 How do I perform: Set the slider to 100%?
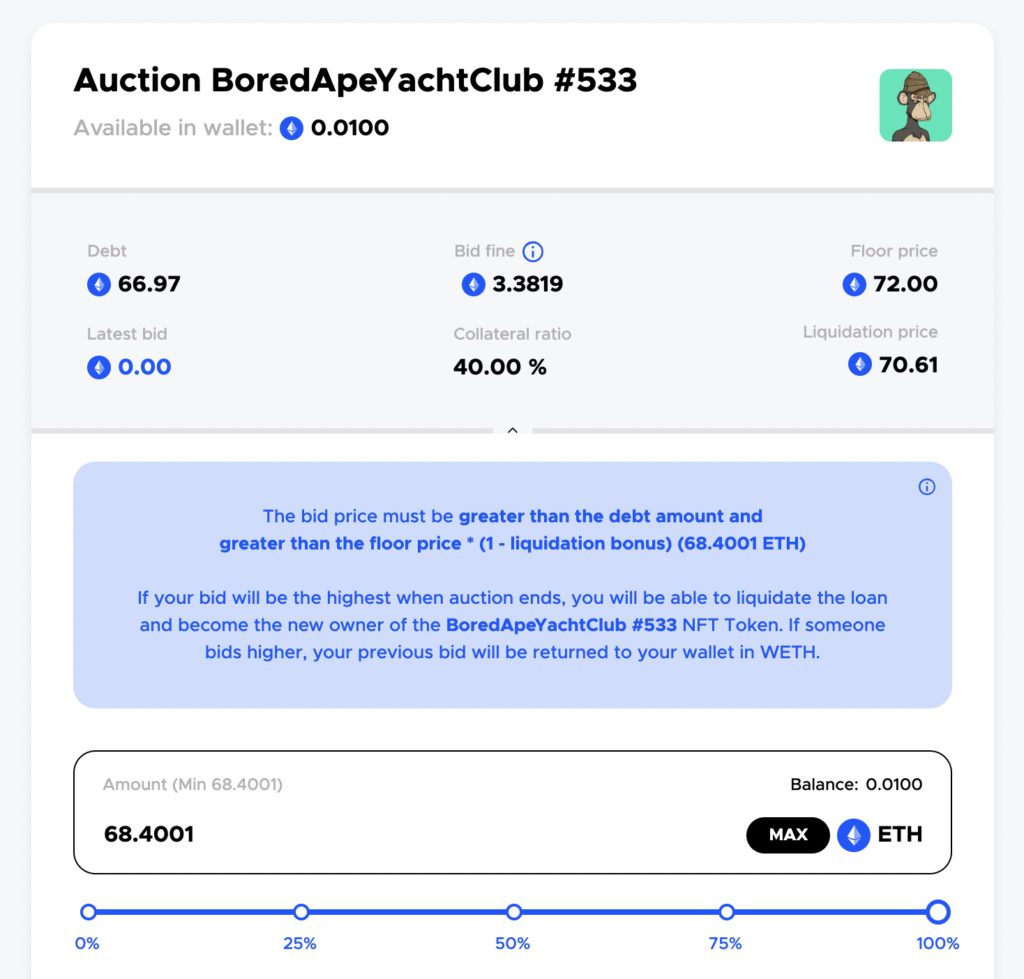938,912
